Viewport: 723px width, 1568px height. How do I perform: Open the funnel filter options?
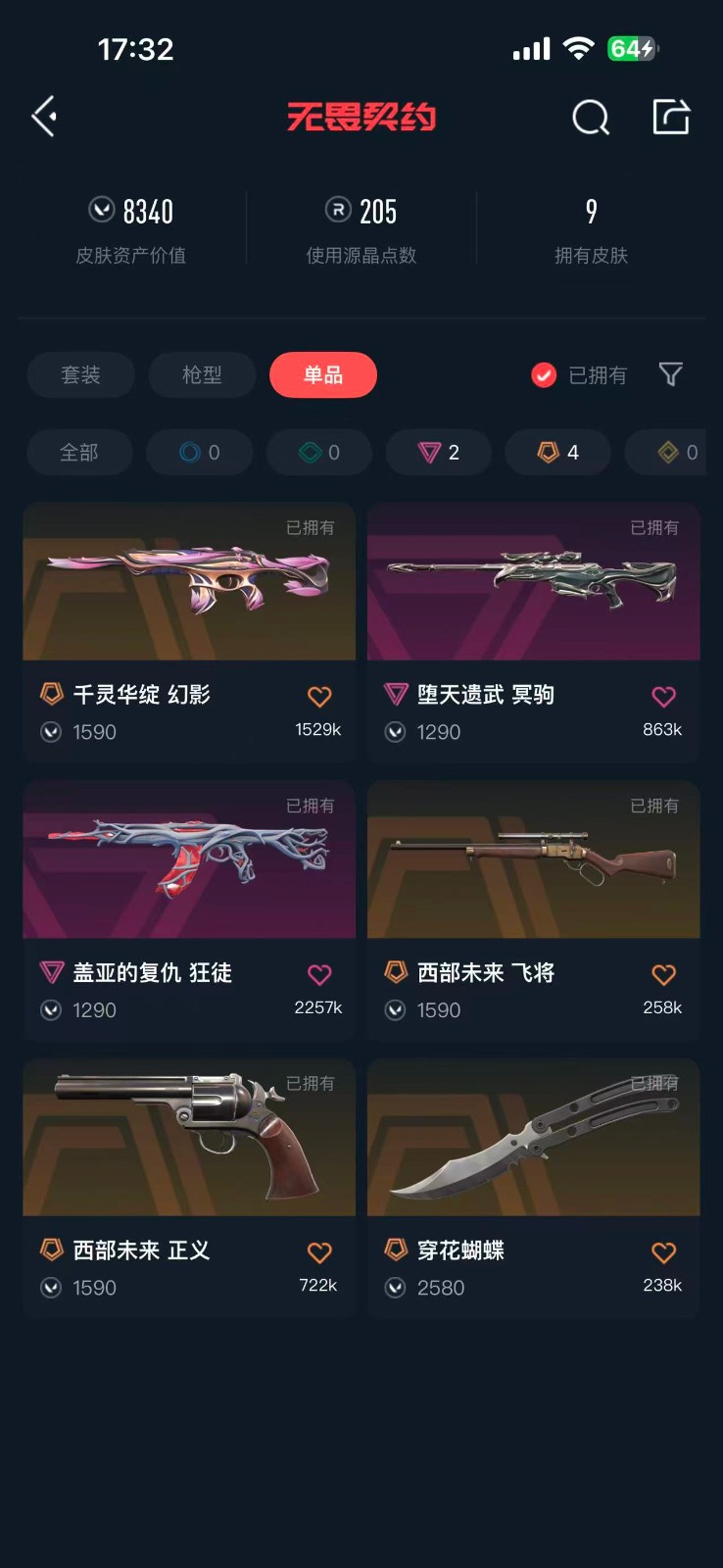click(671, 374)
